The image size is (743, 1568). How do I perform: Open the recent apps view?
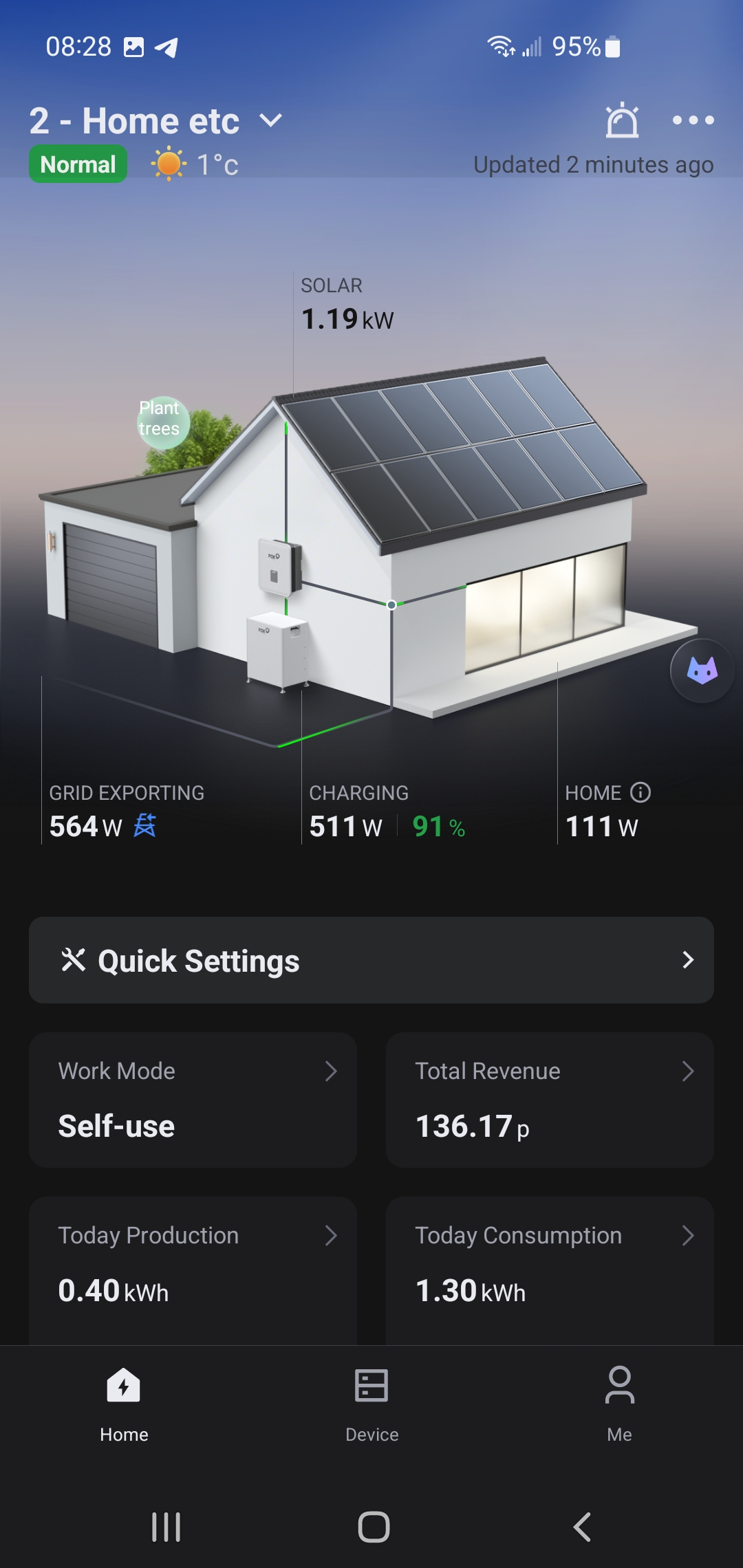coord(166,1527)
